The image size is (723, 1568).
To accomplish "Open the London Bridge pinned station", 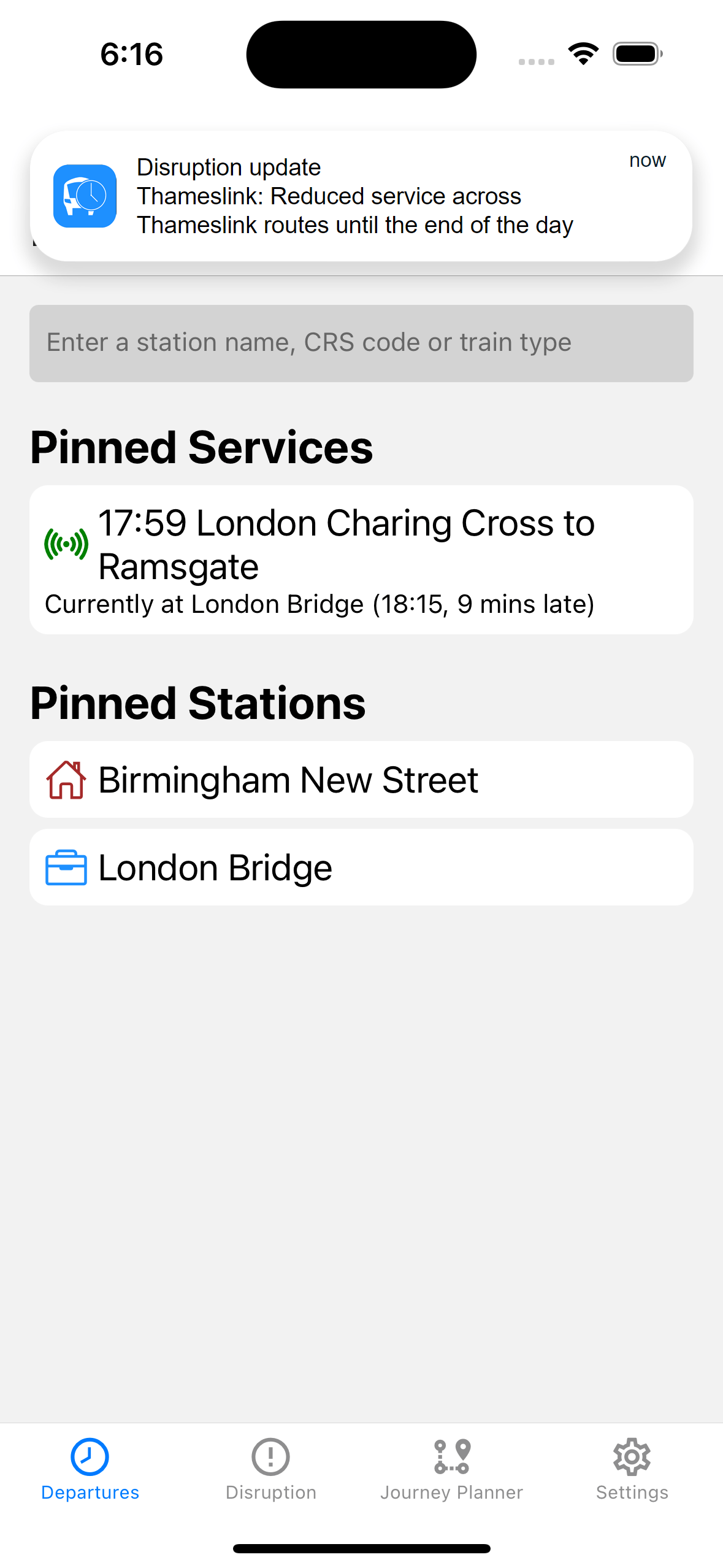I will tap(361, 867).
